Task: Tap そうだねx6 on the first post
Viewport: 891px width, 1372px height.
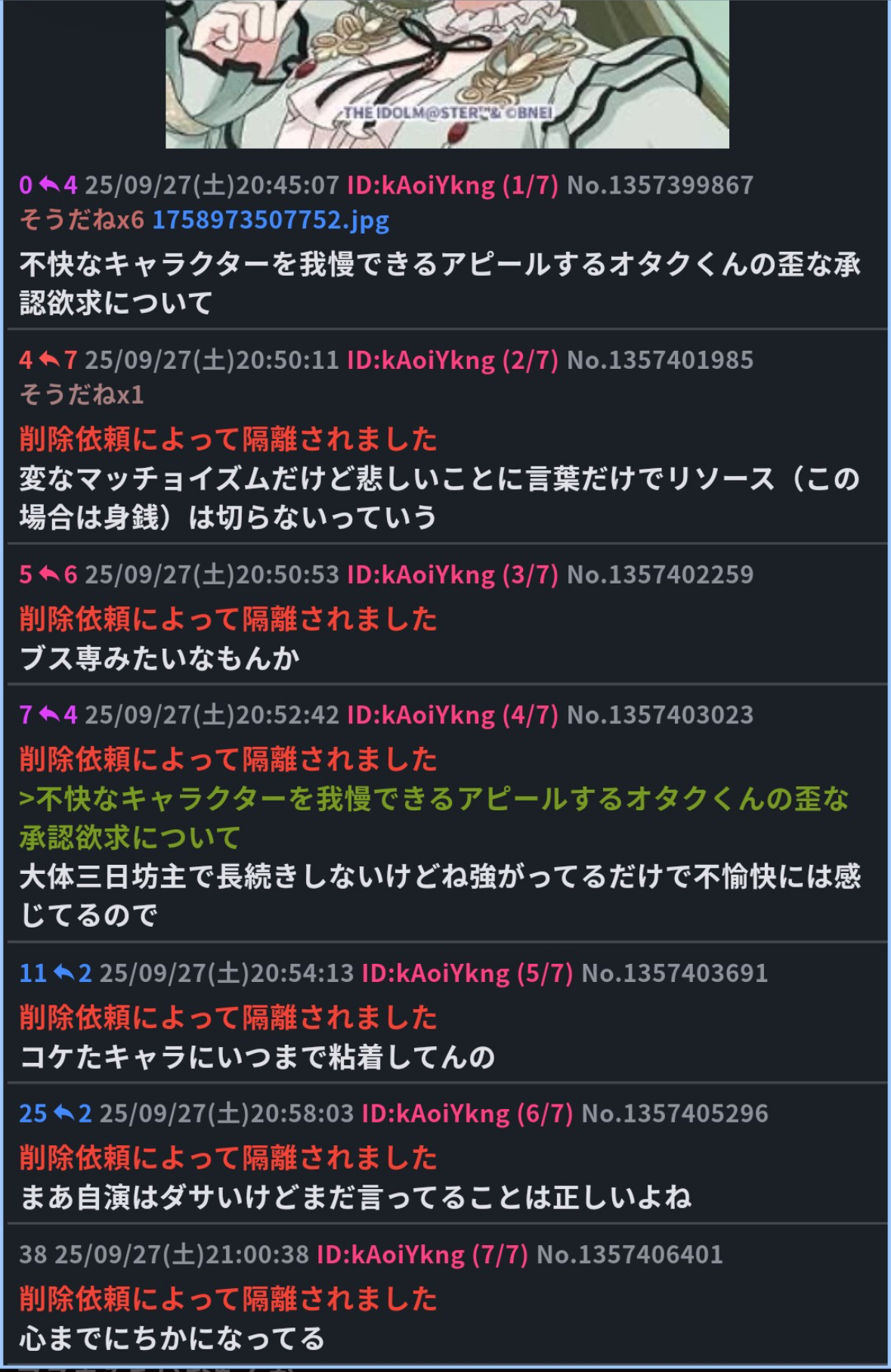Action: (81, 220)
